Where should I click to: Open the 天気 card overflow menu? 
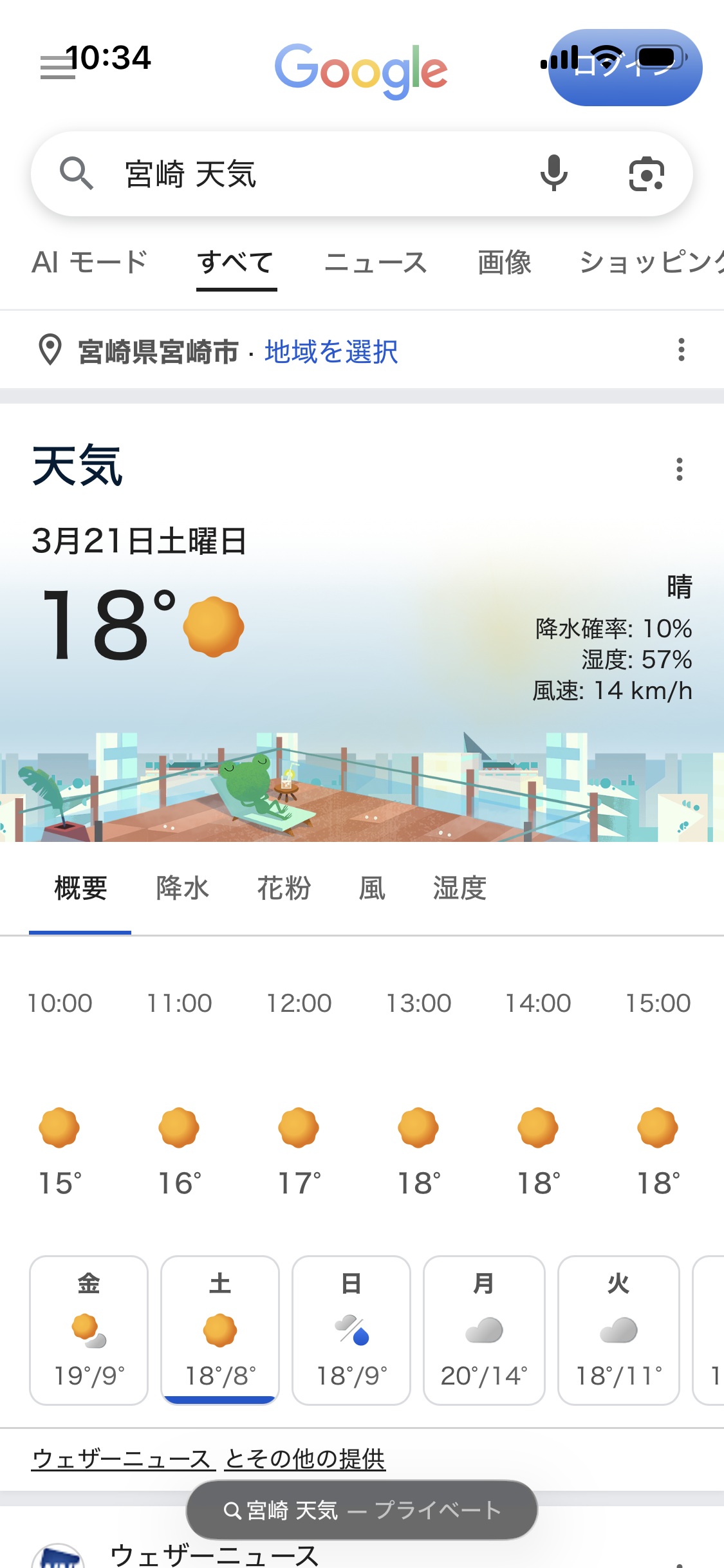(x=679, y=469)
